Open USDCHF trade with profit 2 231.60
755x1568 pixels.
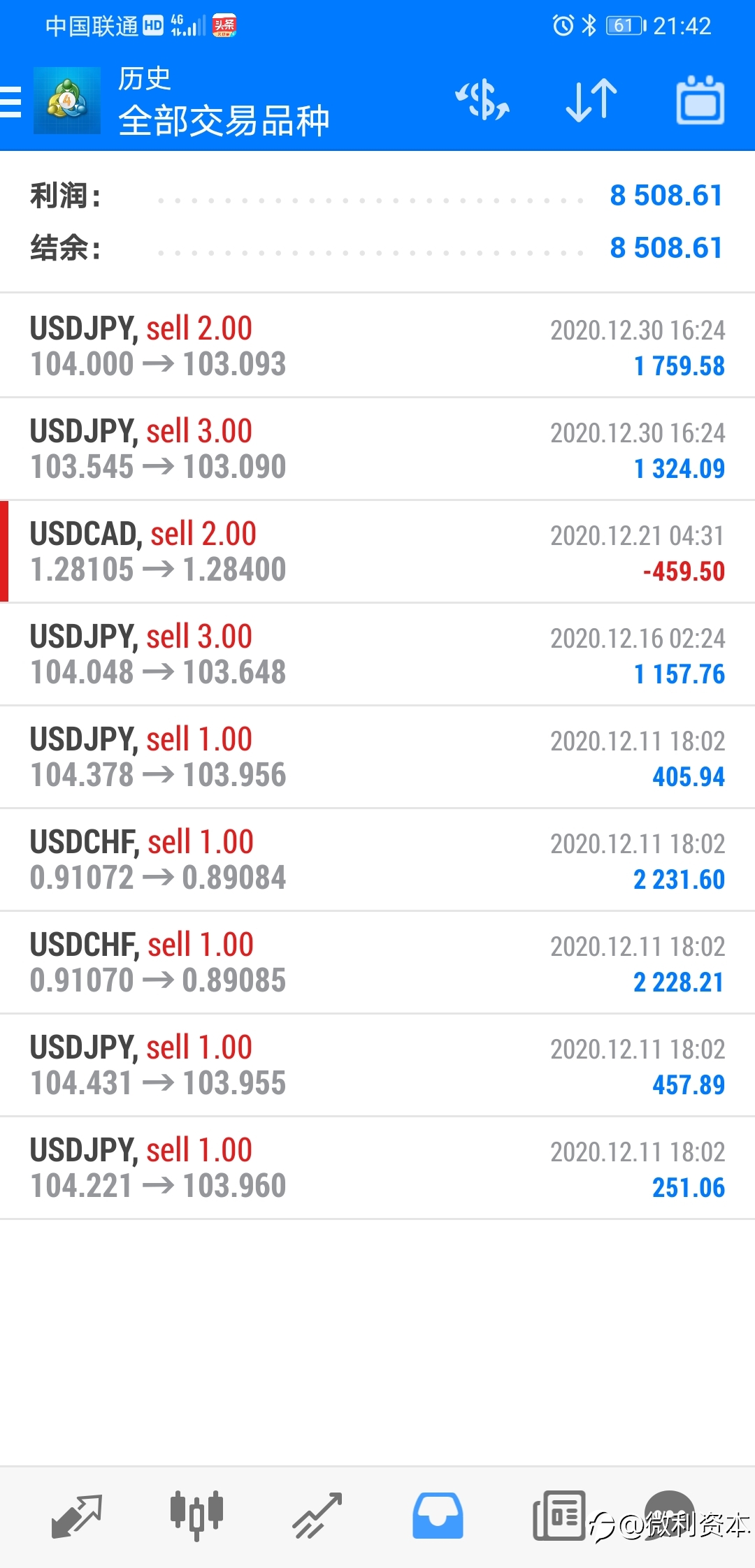[377, 859]
